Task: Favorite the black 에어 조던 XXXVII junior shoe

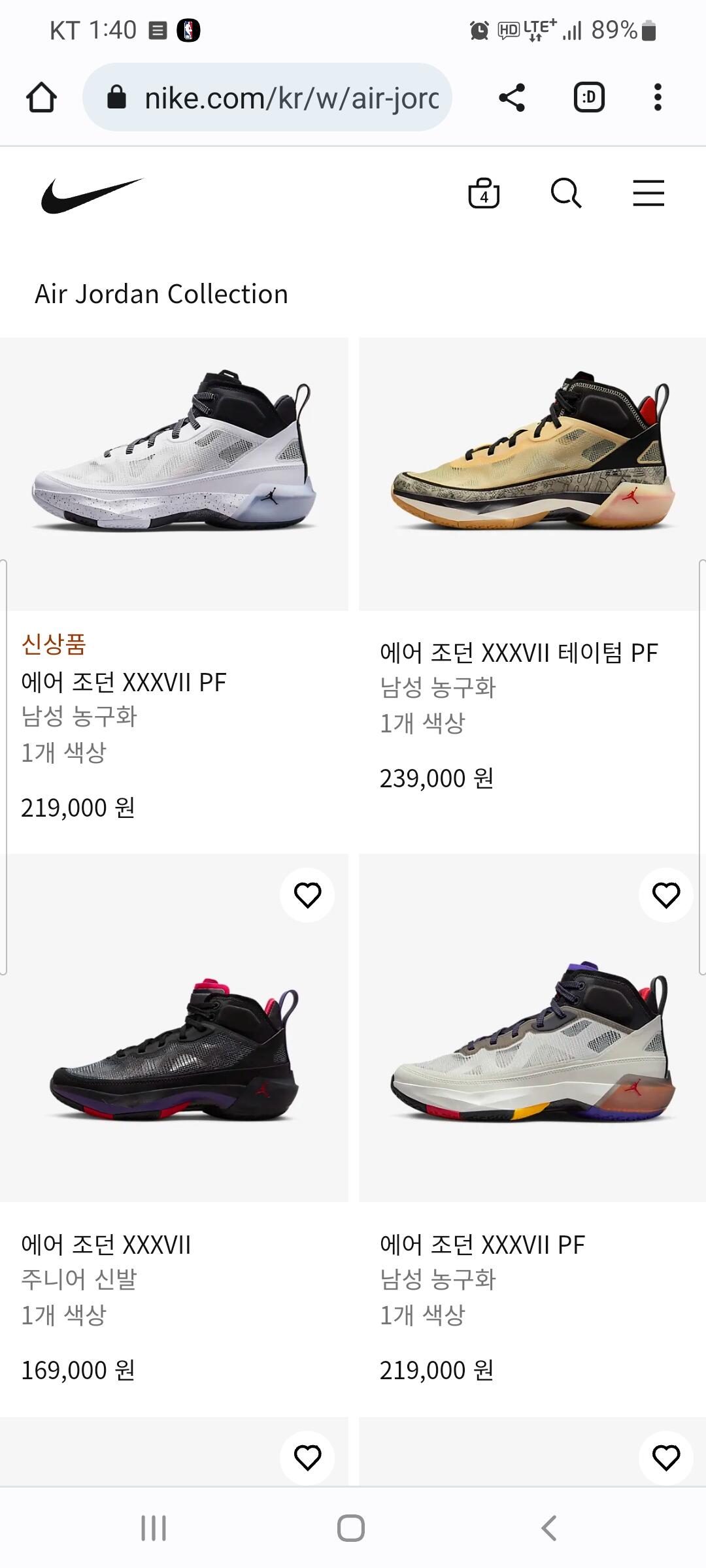Action: coord(307,895)
